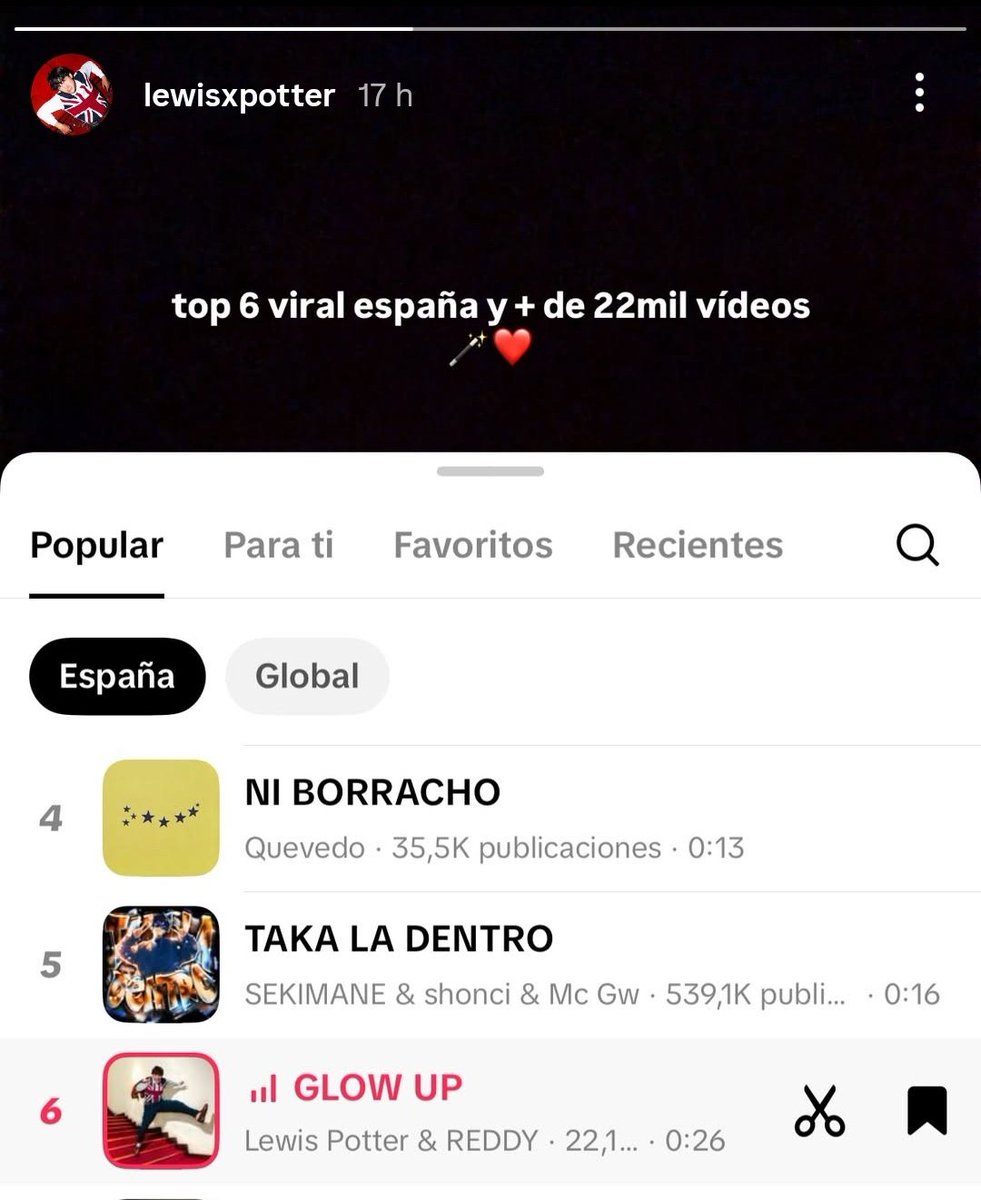981x1200 pixels.
Task: Open lewisxpotter's profile picture
Action: (x=71, y=95)
